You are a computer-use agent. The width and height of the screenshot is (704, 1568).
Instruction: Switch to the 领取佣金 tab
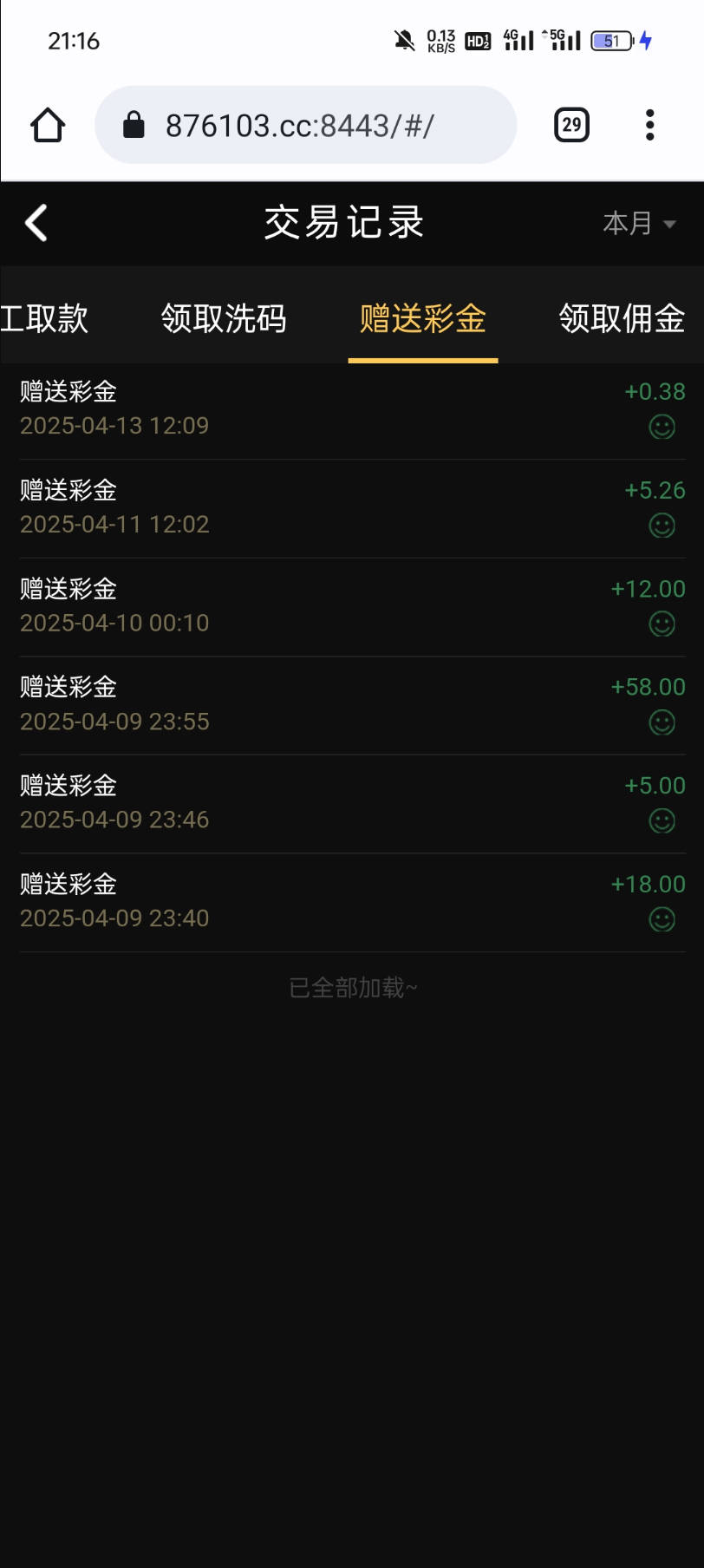[622, 318]
